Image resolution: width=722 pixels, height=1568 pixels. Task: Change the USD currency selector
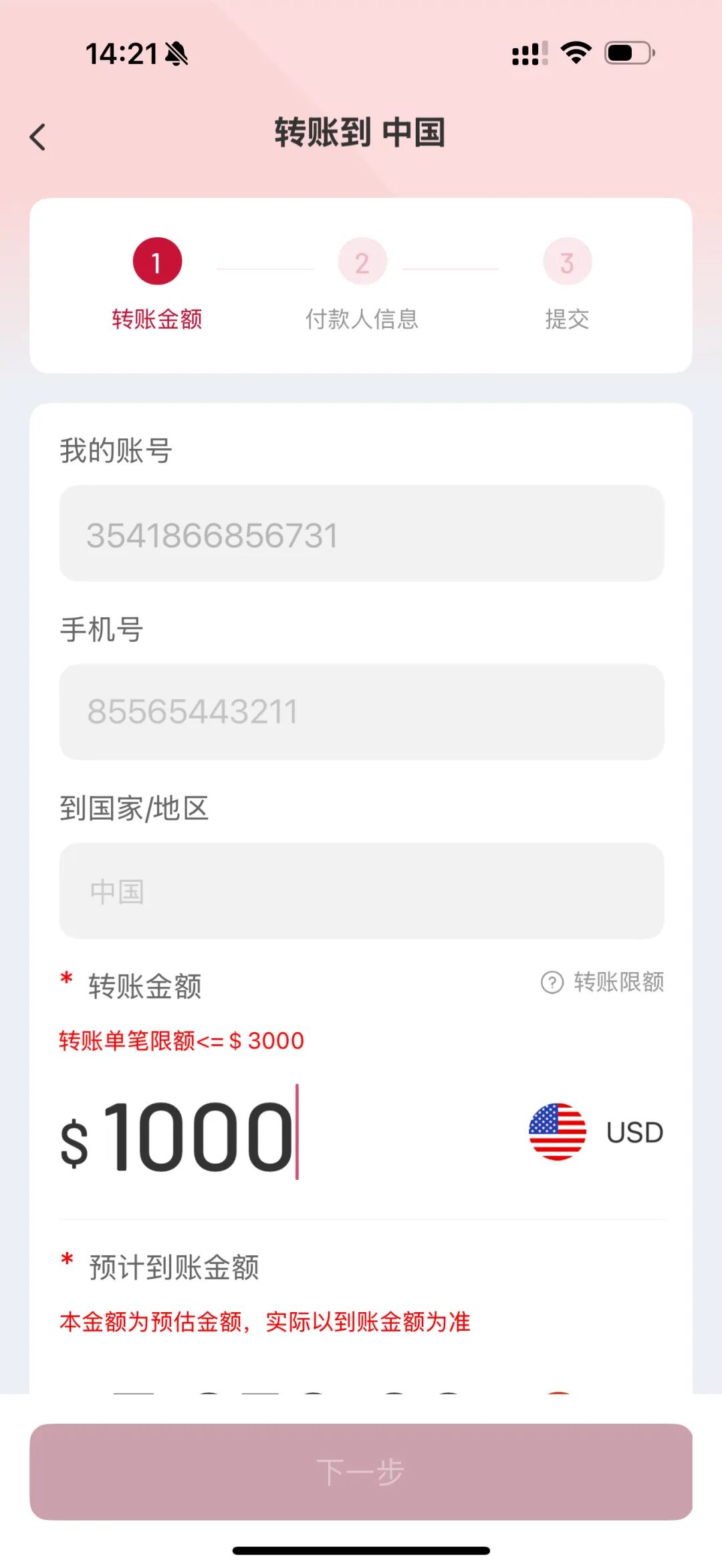[596, 1132]
